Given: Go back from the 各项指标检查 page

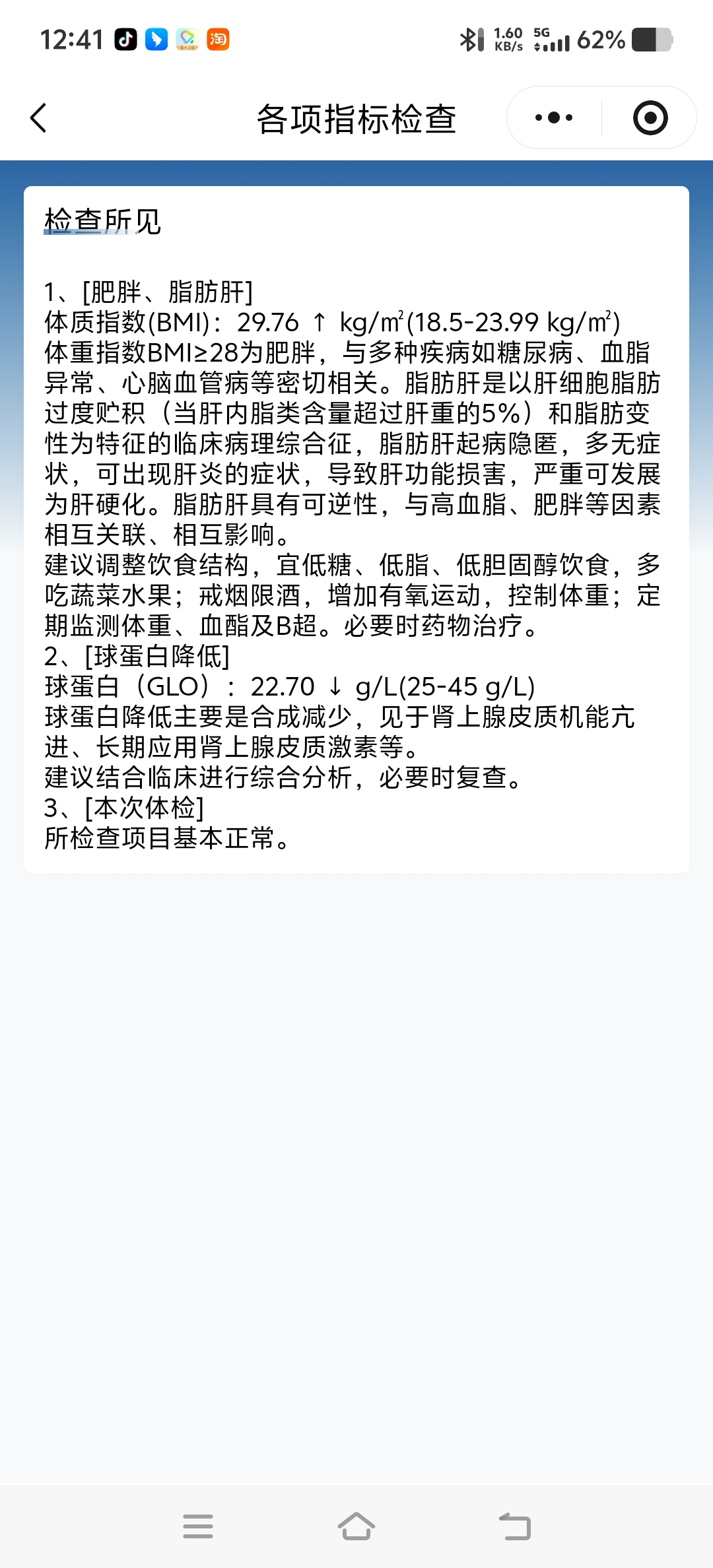Looking at the screenshot, I should tap(39, 118).
